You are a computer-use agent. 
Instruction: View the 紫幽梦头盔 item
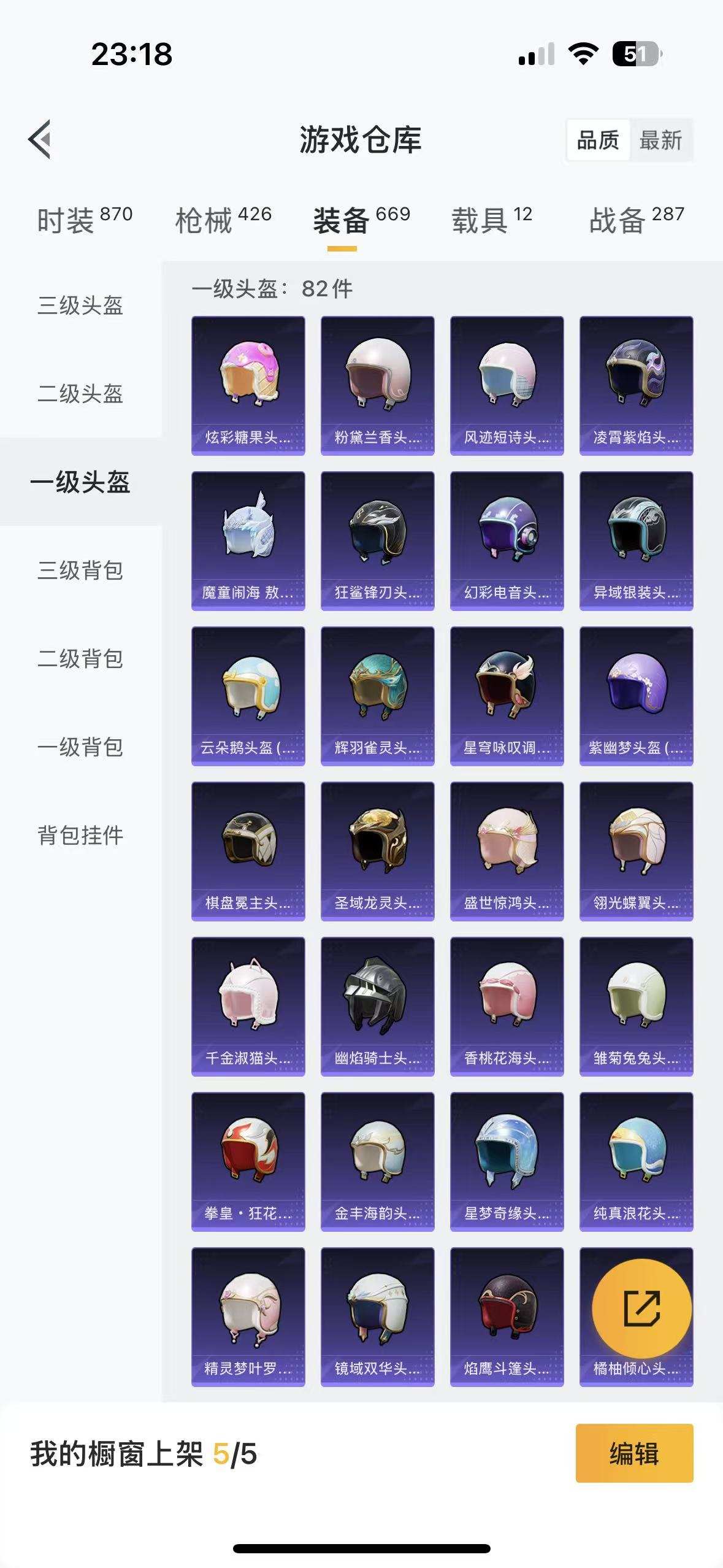(x=636, y=696)
